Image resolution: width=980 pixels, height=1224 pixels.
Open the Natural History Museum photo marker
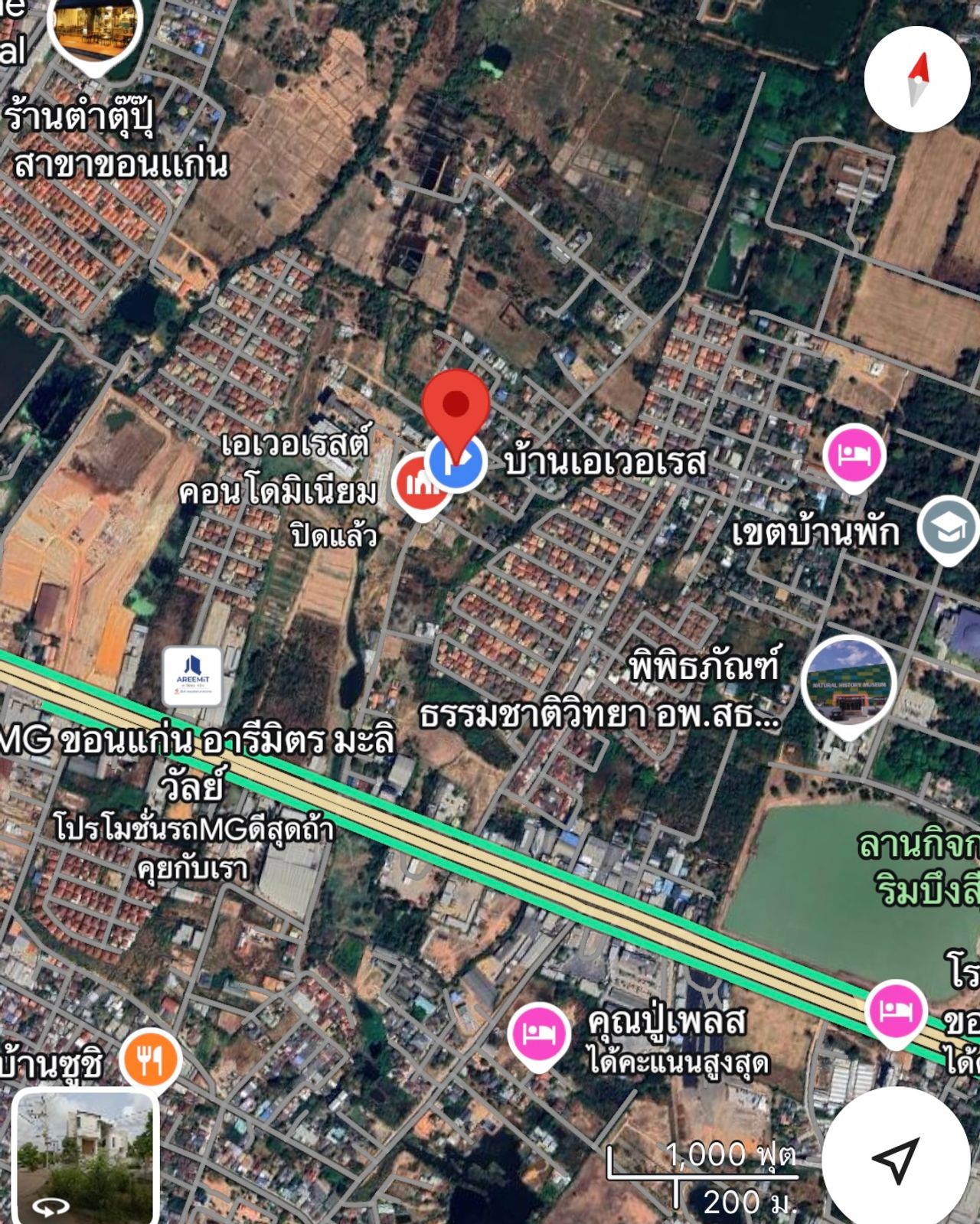coord(848,681)
